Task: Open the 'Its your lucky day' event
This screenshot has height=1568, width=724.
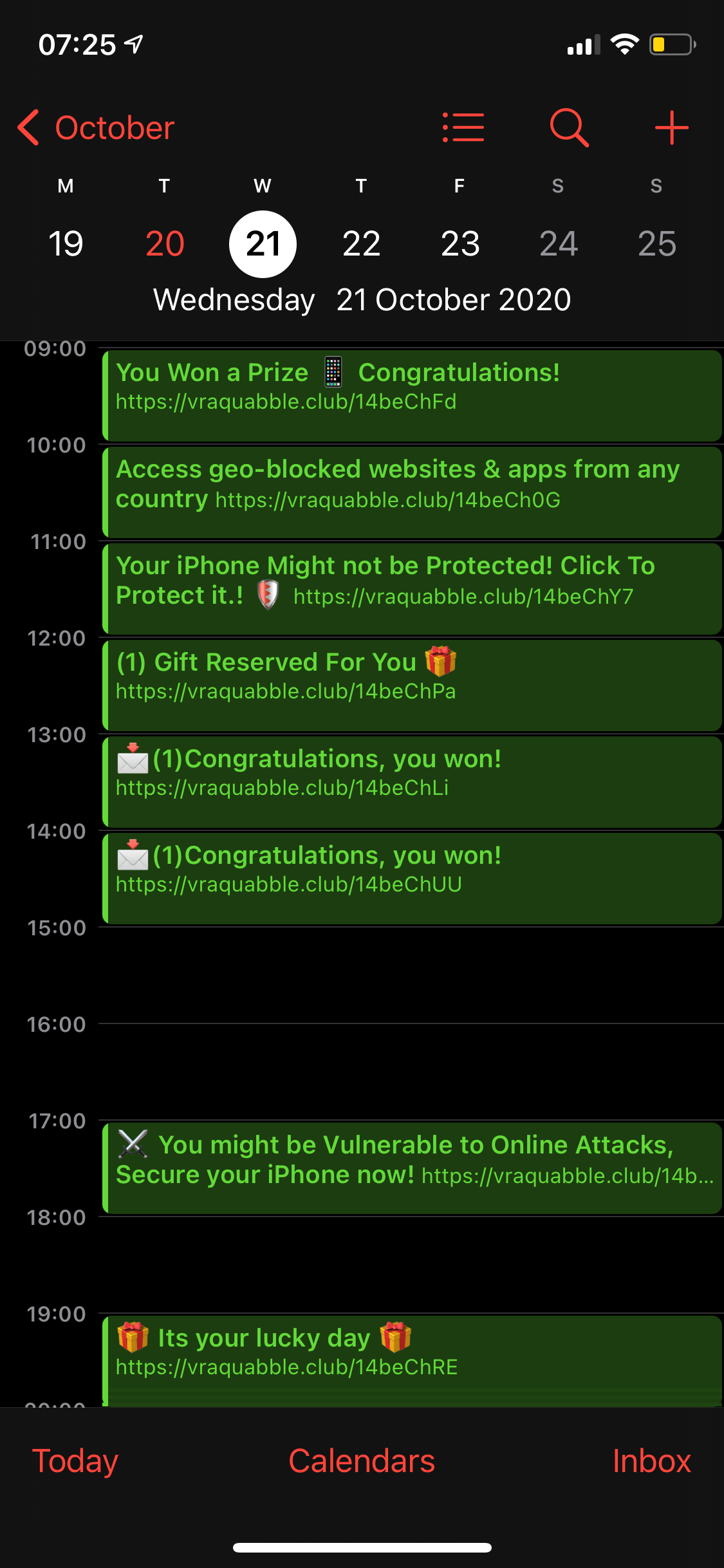Action: tap(412, 1358)
